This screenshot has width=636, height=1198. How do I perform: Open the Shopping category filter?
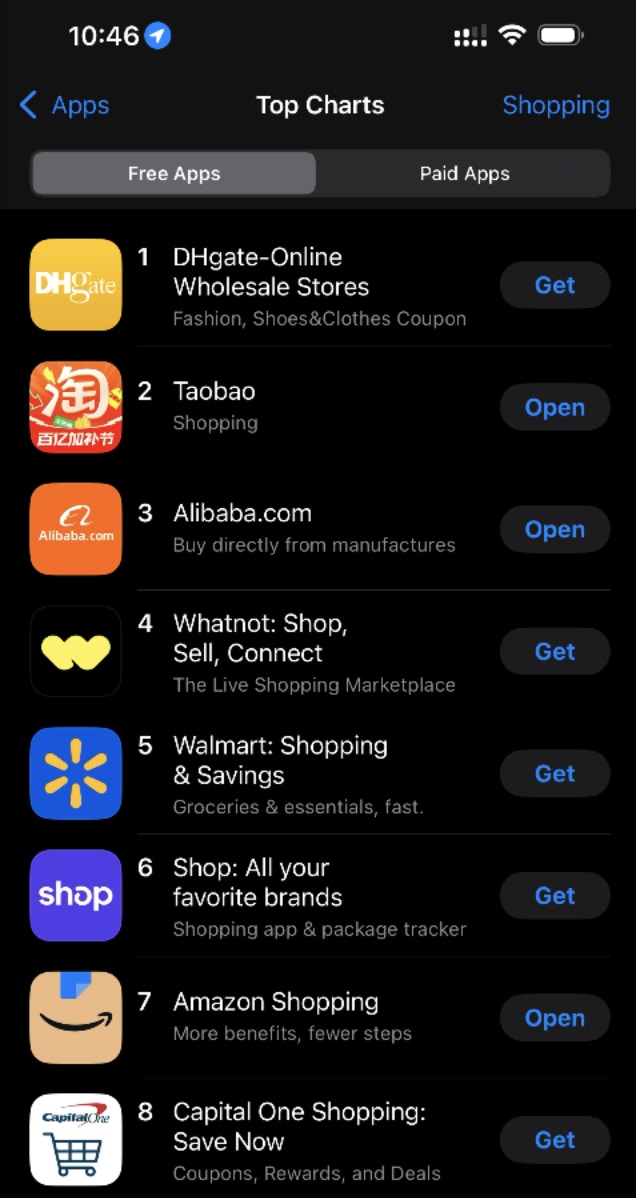tap(555, 105)
